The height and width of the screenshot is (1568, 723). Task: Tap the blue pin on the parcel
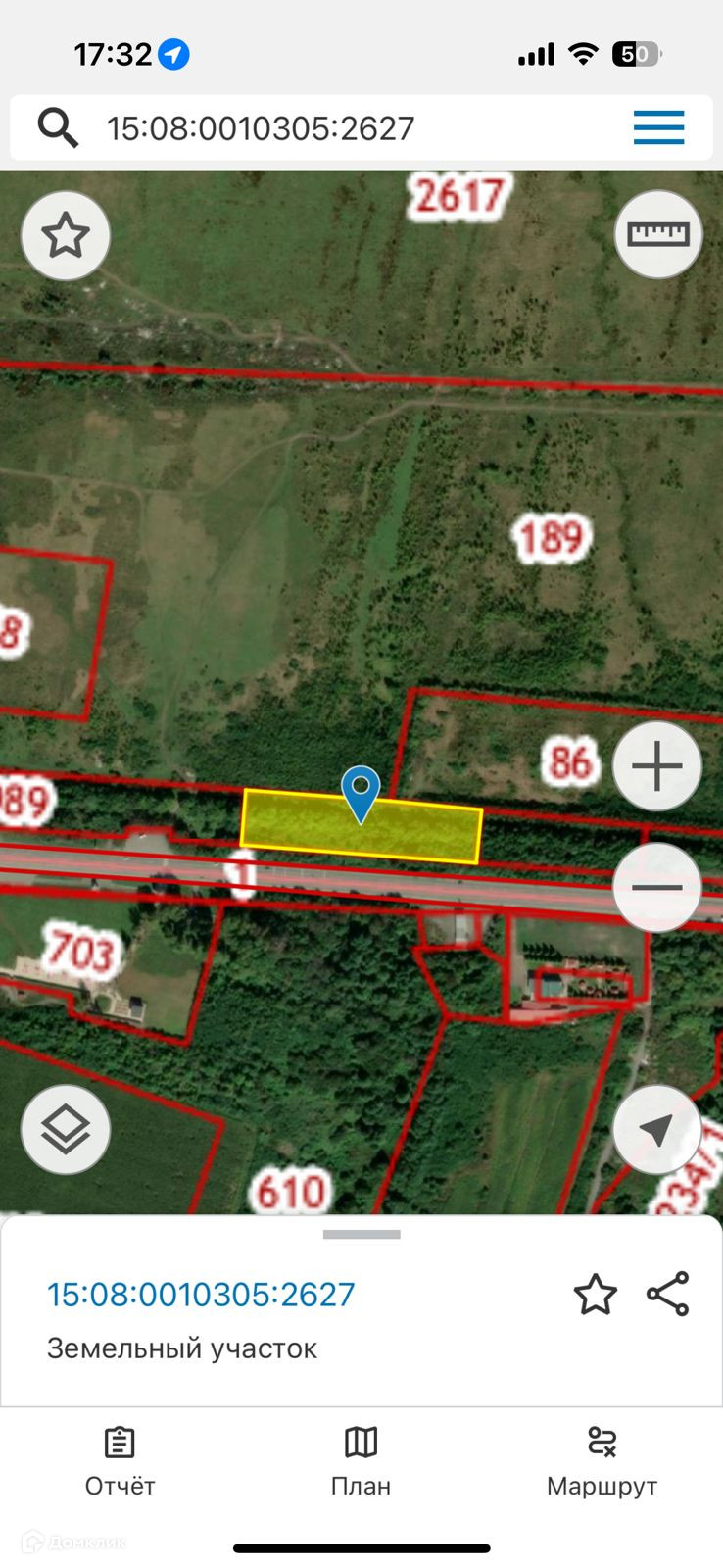point(361,790)
